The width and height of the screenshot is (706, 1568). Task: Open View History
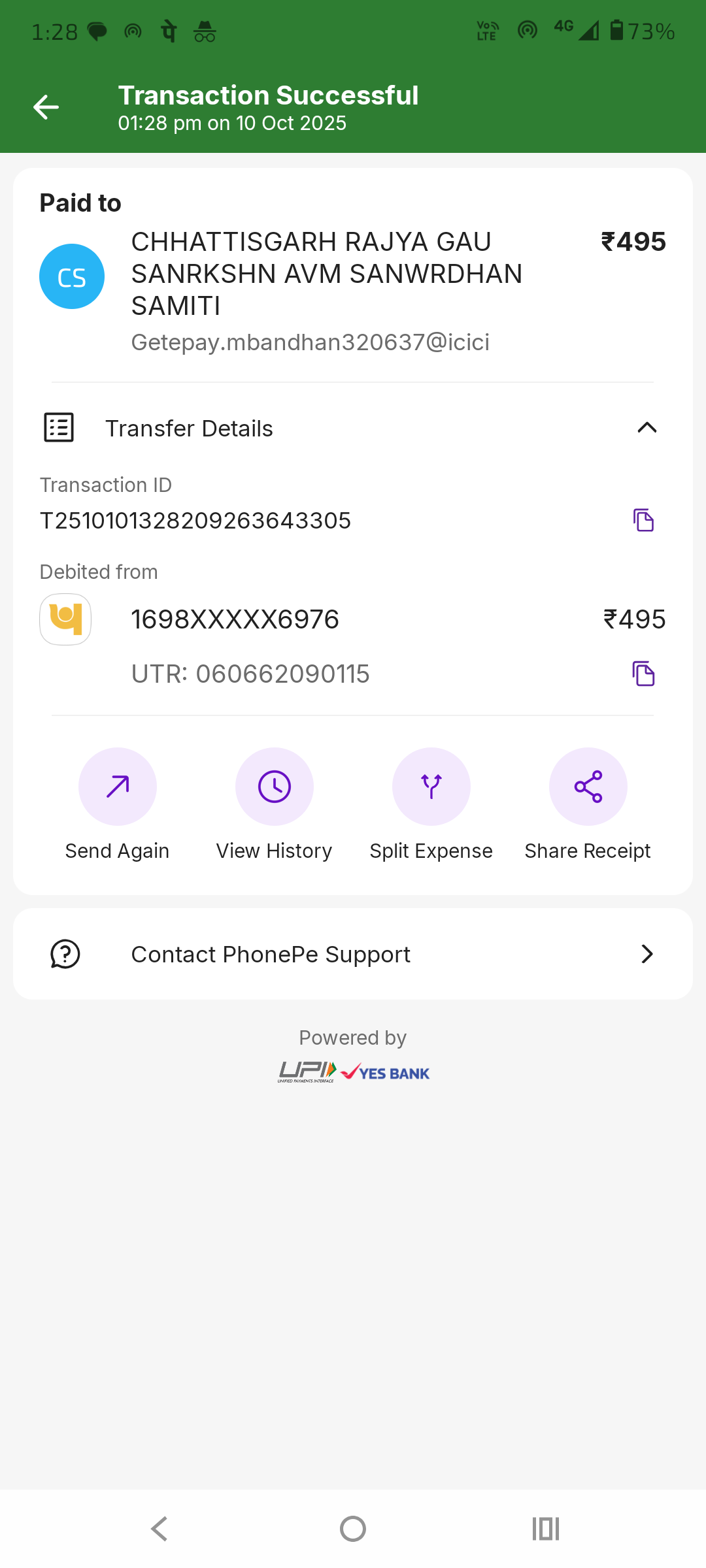[x=275, y=787]
